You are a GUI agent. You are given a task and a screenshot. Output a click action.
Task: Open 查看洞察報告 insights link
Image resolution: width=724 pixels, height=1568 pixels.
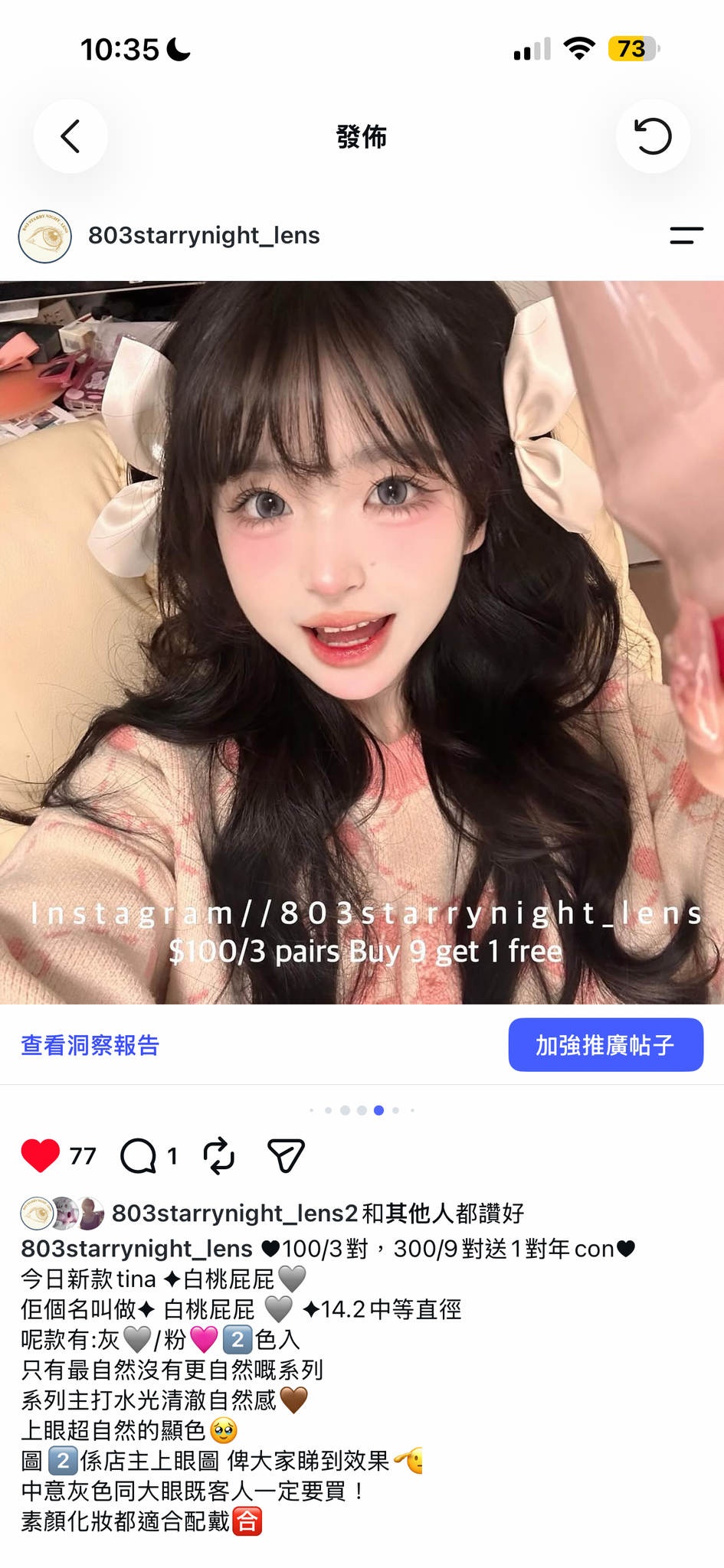90,1045
